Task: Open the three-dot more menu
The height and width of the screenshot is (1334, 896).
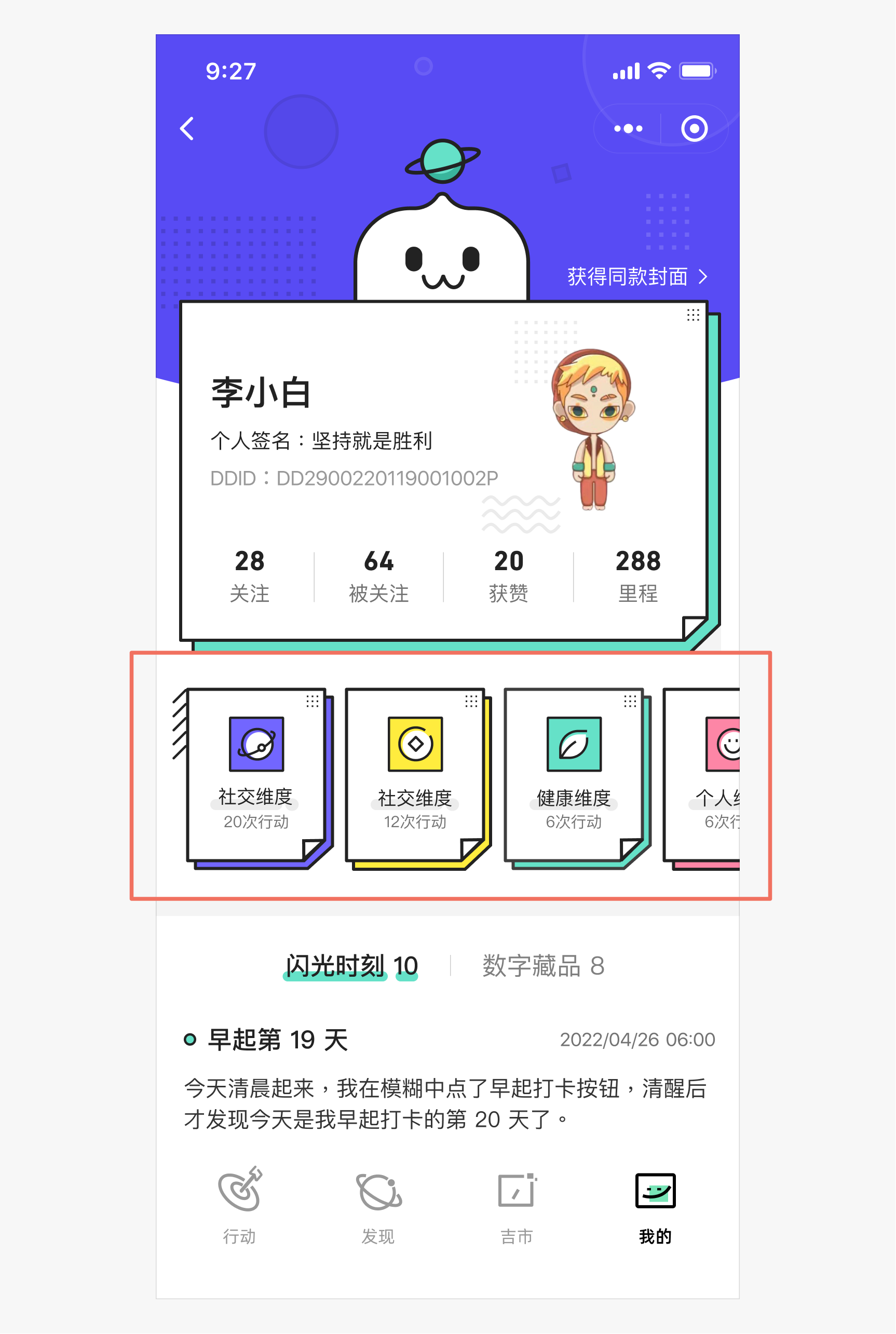Action: pos(628,129)
